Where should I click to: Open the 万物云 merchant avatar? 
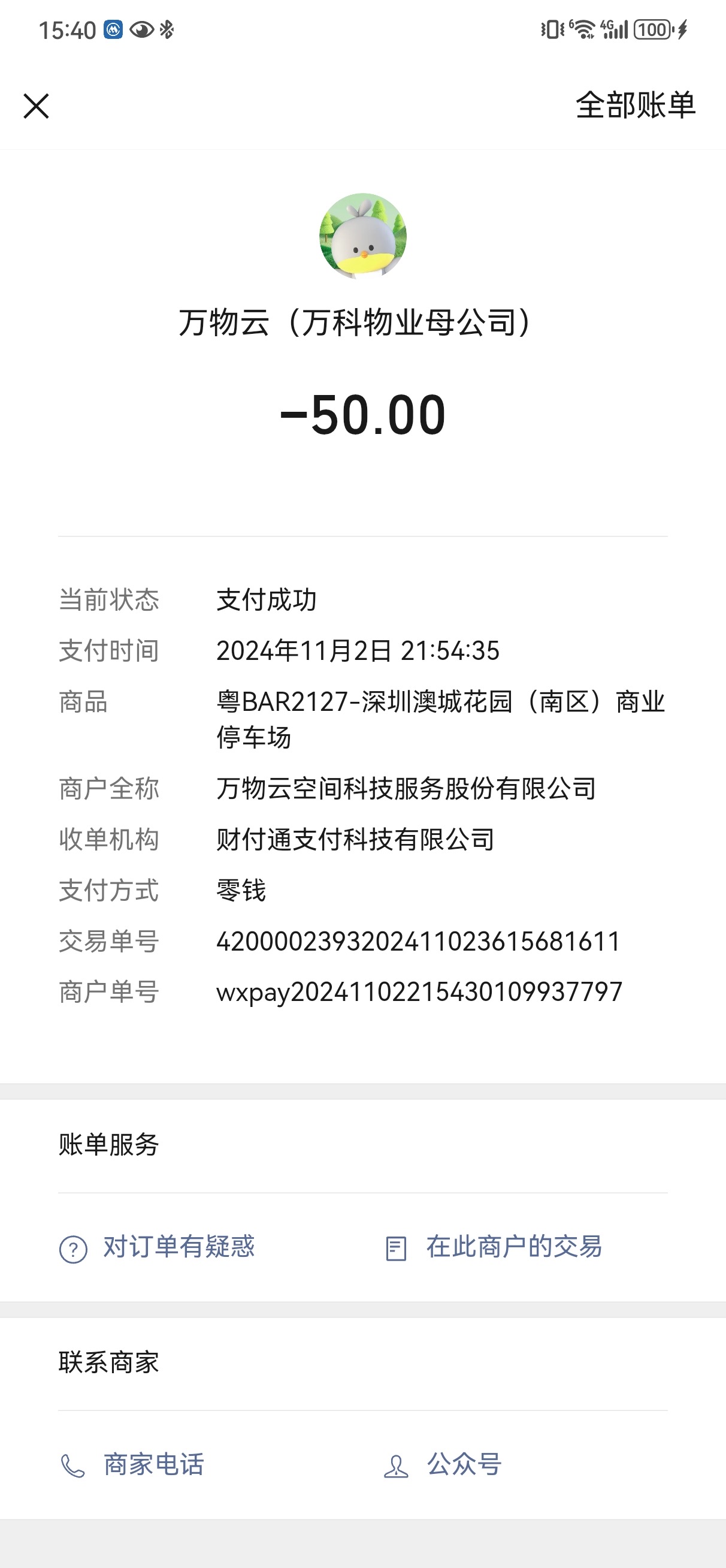tap(362, 236)
